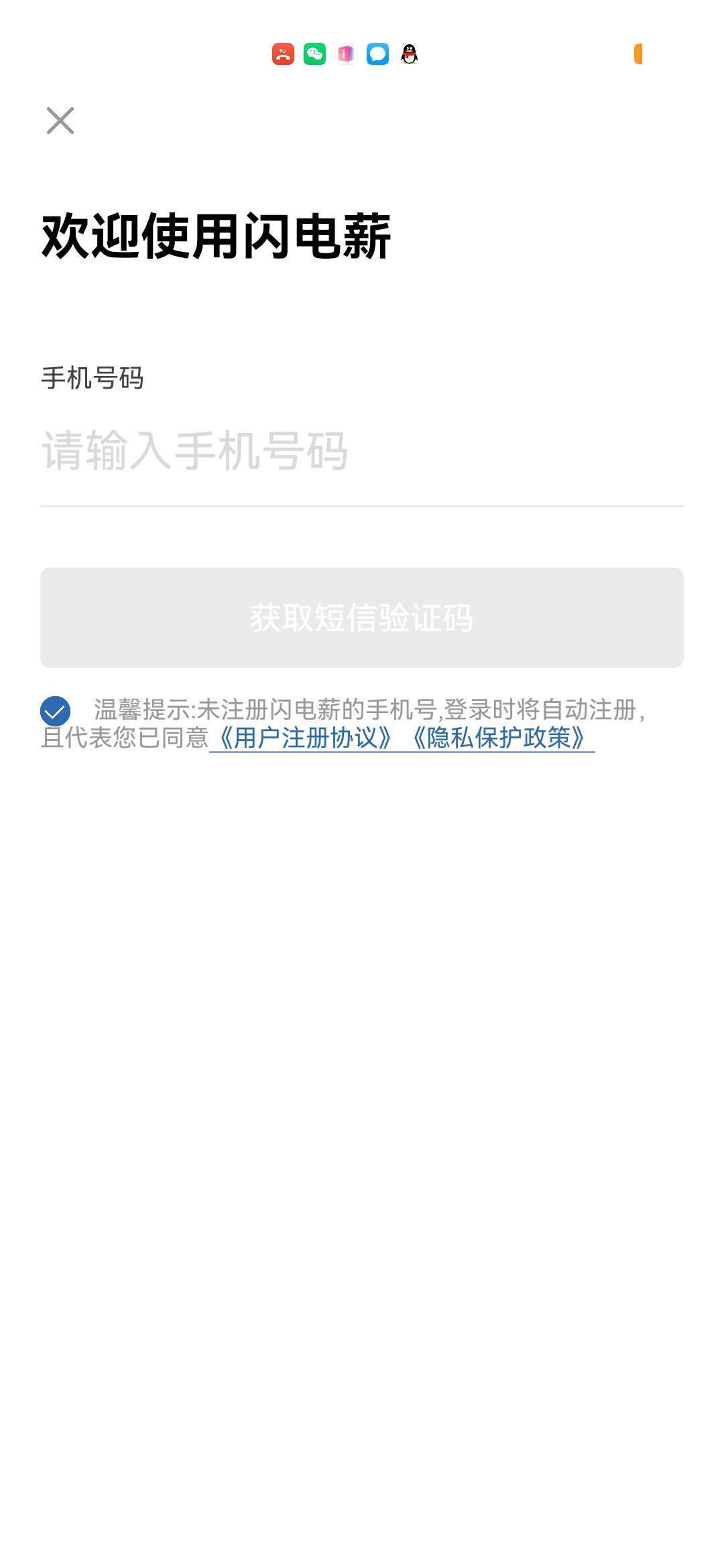Tap the 获取短信验证码 button
Image resolution: width=724 pixels, height=1568 pixels.
[362, 618]
